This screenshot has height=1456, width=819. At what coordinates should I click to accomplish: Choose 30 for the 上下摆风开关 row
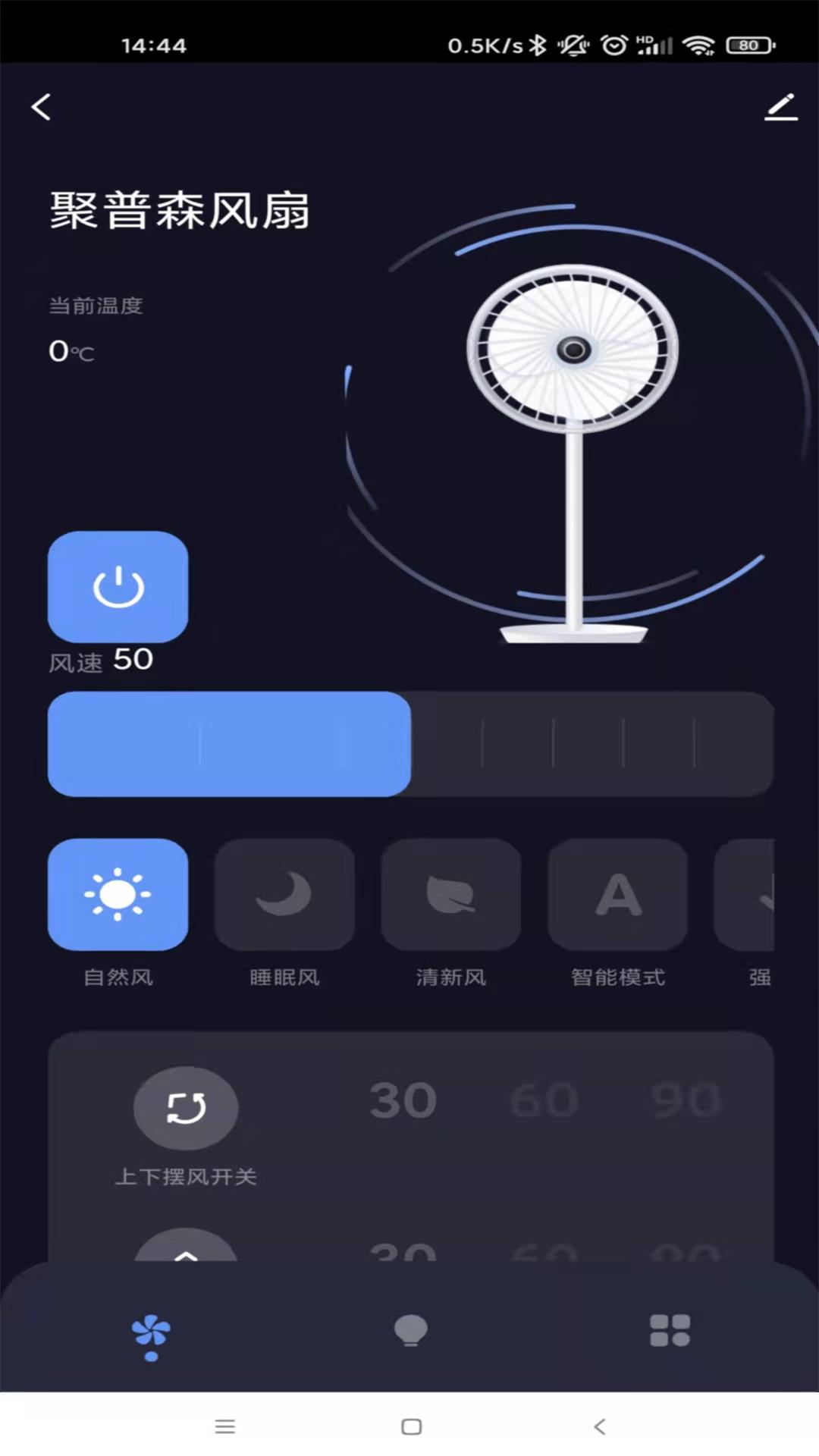pyautogui.click(x=403, y=1100)
